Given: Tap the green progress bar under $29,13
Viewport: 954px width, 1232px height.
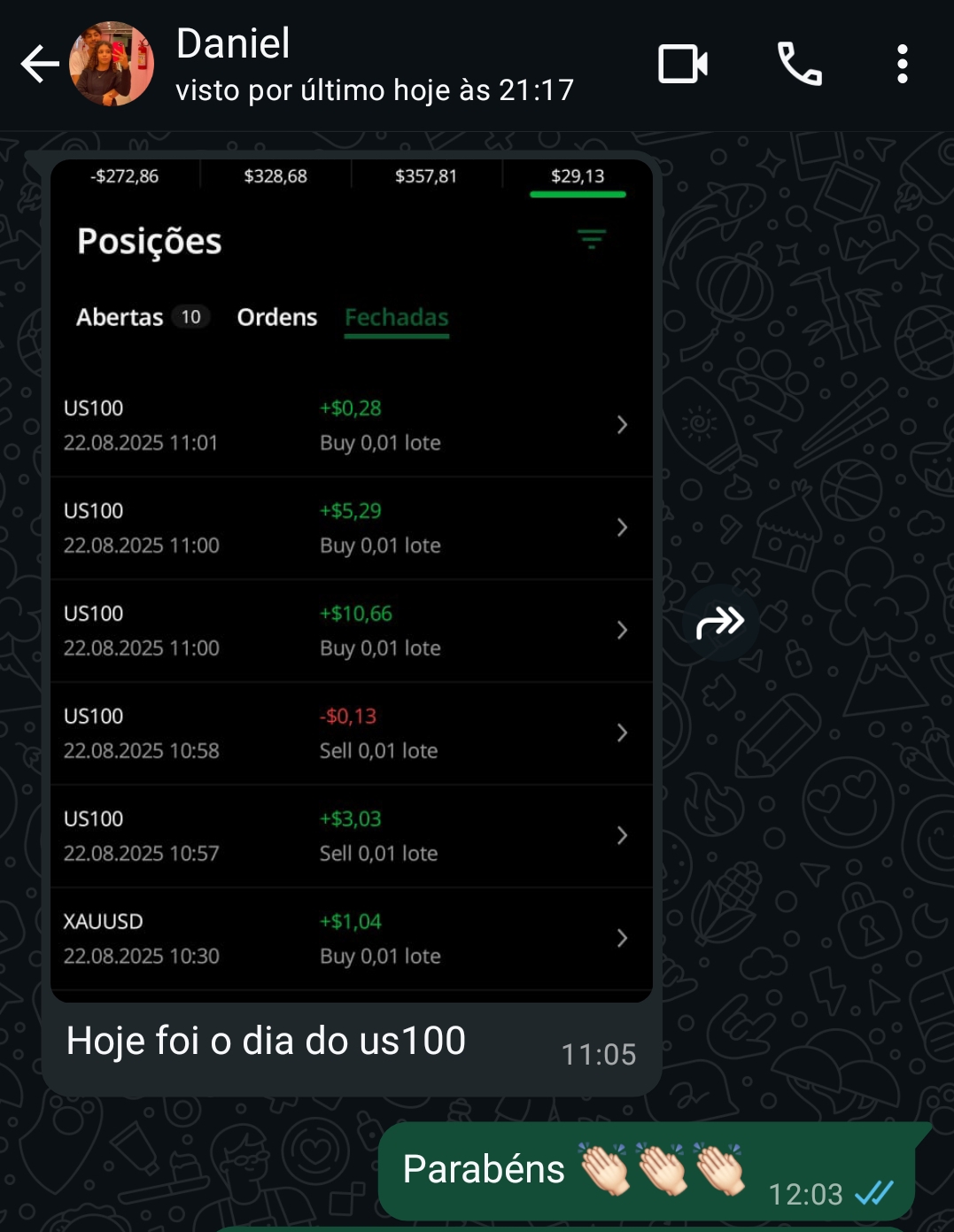Looking at the screenshot, I should (577, 193).
